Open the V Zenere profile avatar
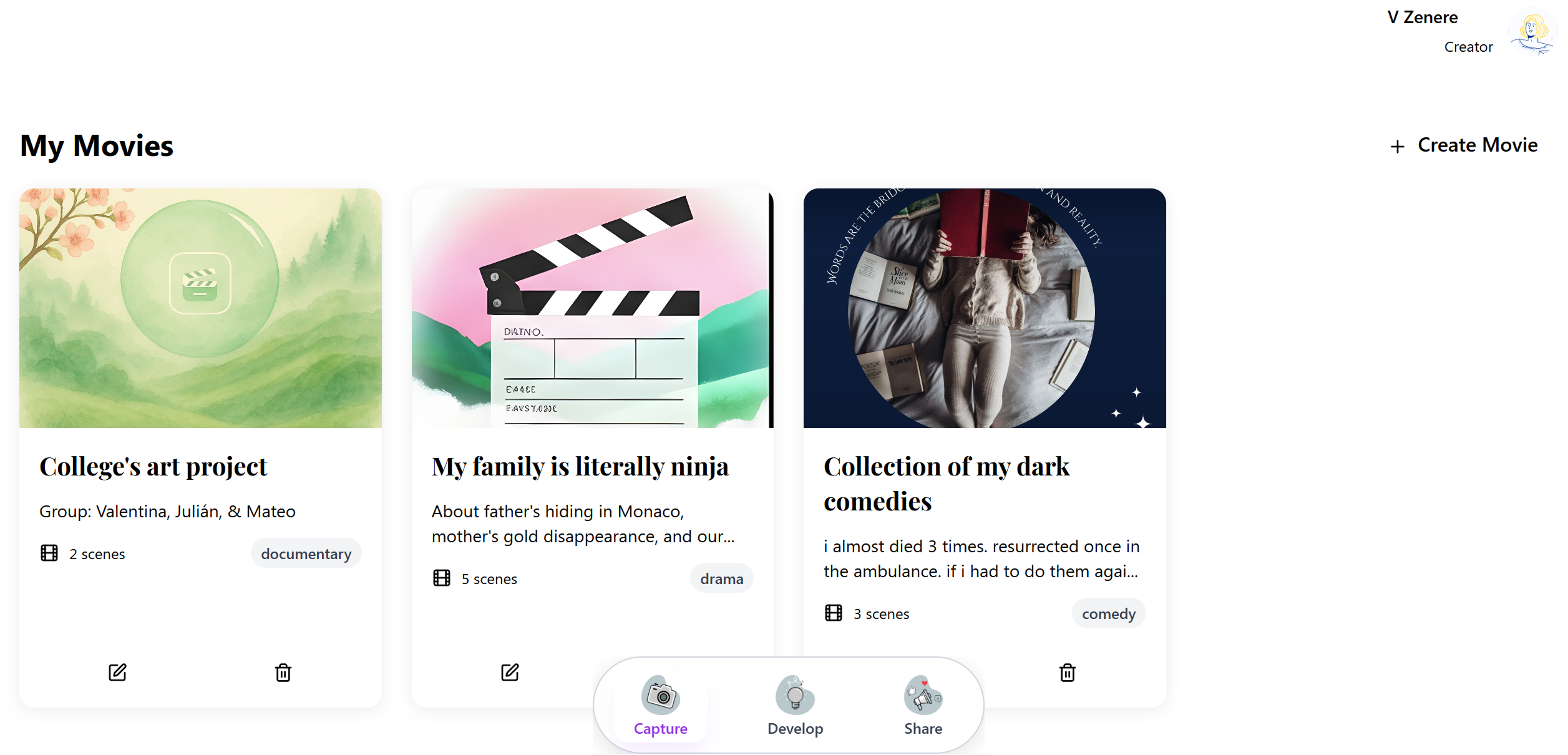The height and width of the screenshot is (755, 1568). 1532,32
